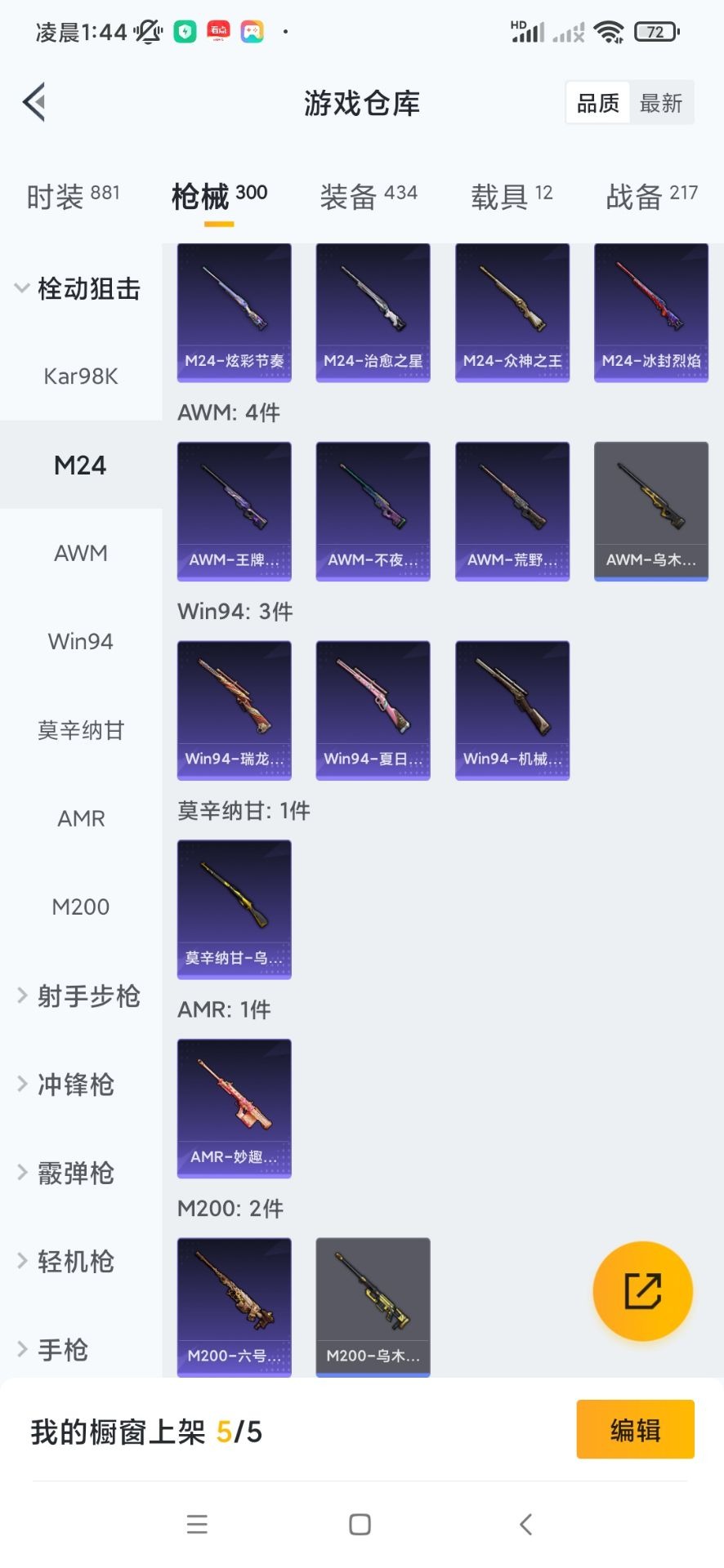Sort by 最新

tap(660, 103)
